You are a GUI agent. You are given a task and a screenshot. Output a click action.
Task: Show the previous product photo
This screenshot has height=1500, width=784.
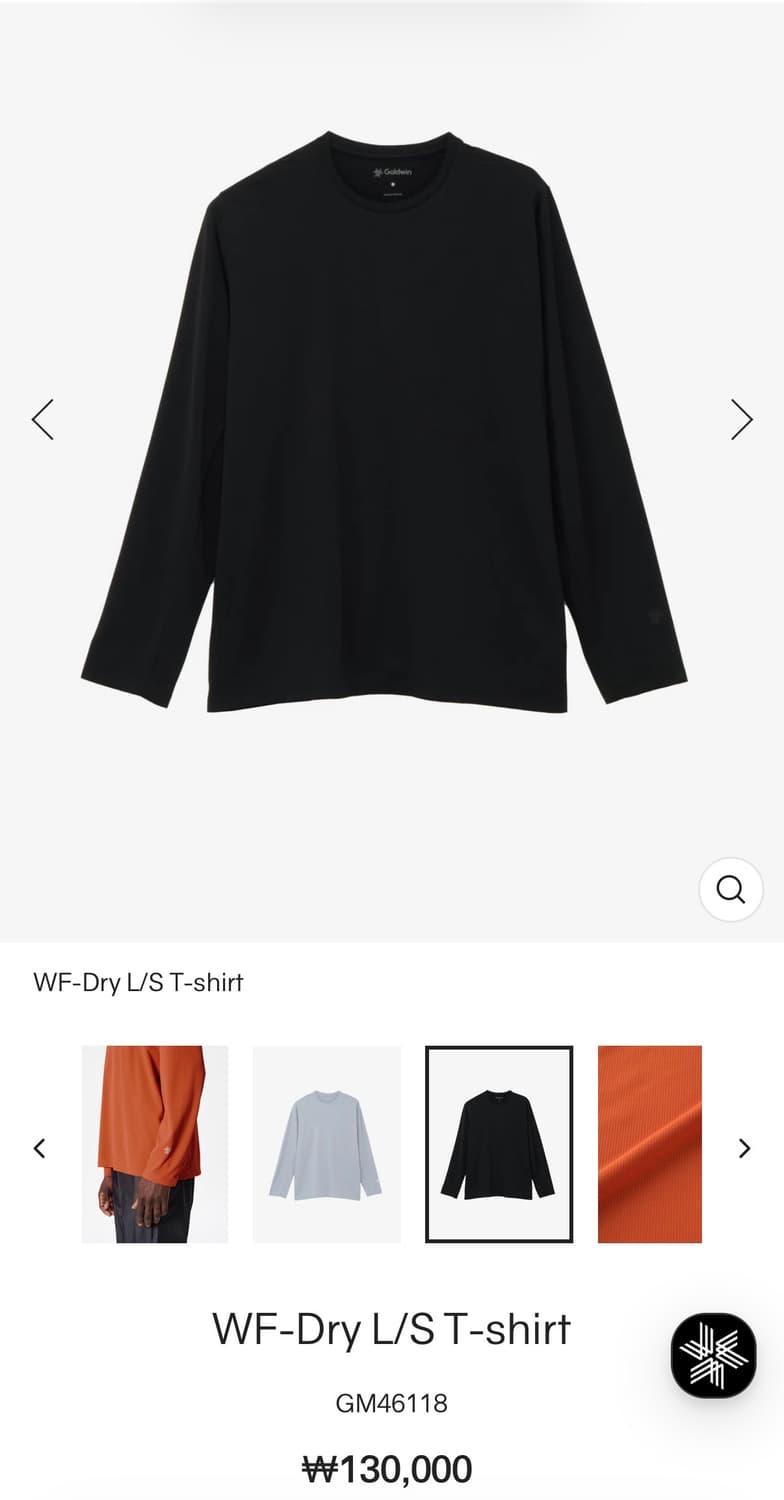pos(42,419)
